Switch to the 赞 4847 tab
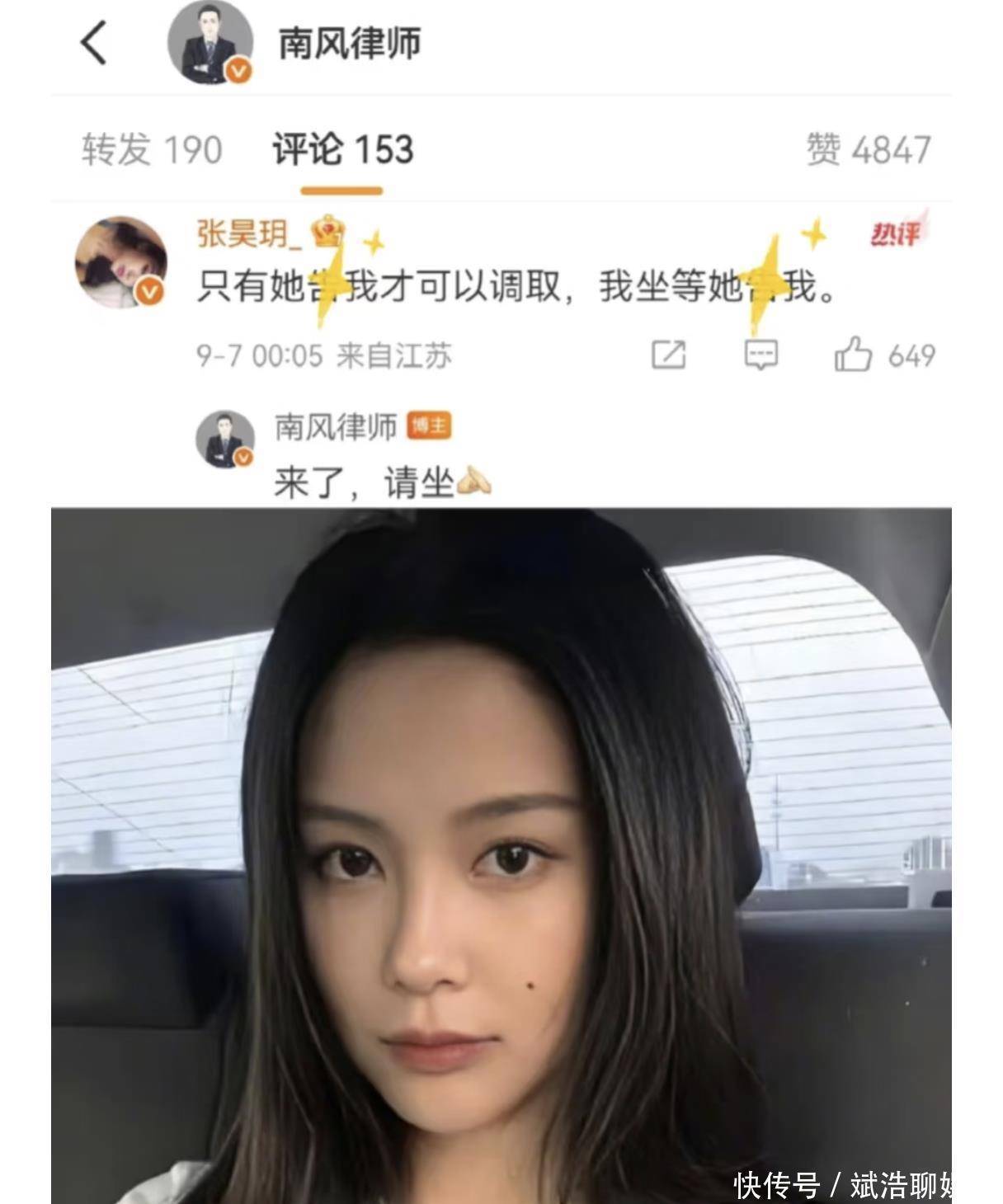Image resolution: width=1003 pixels, height=1204 pixels. (868, 150)
